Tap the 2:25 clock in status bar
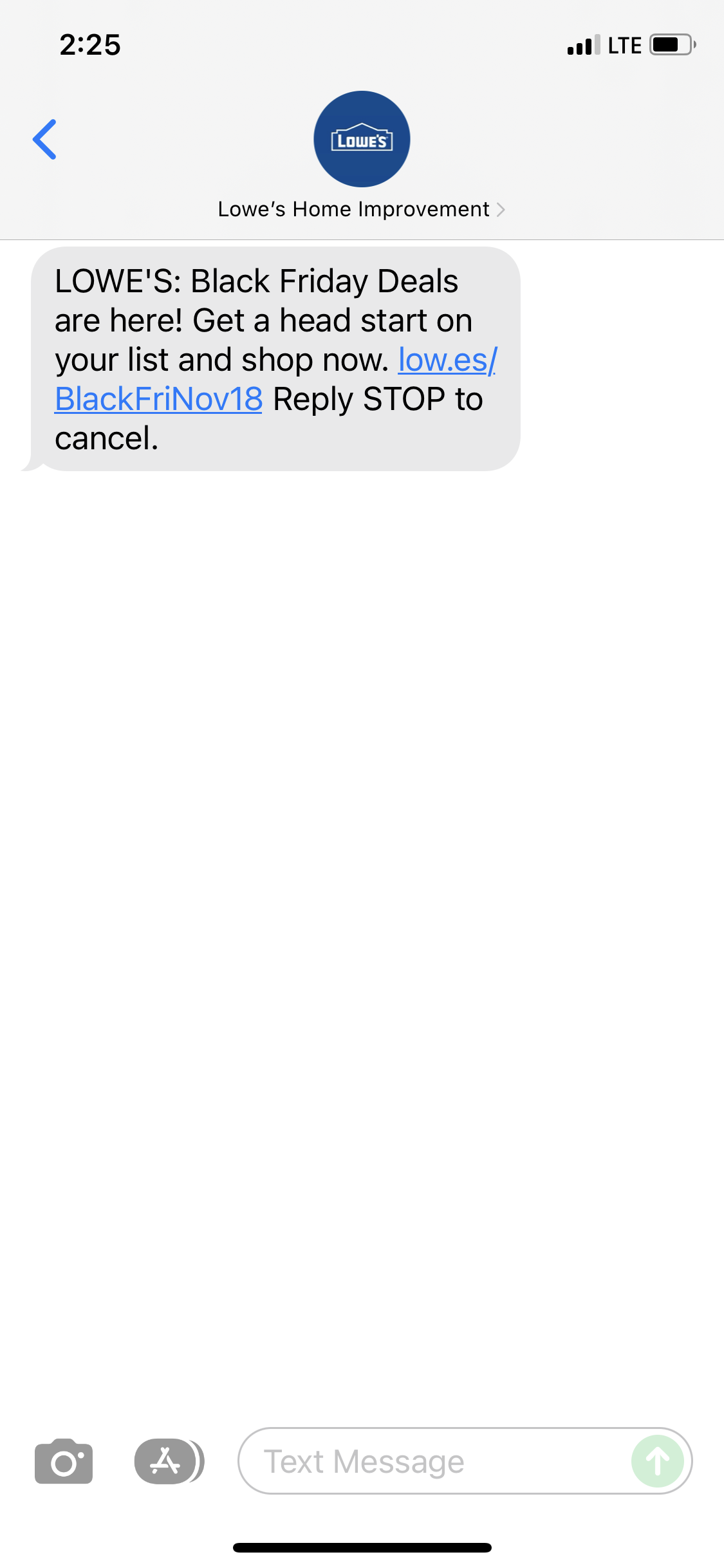Screen dimensions: 724x1568 click(89, 44)
